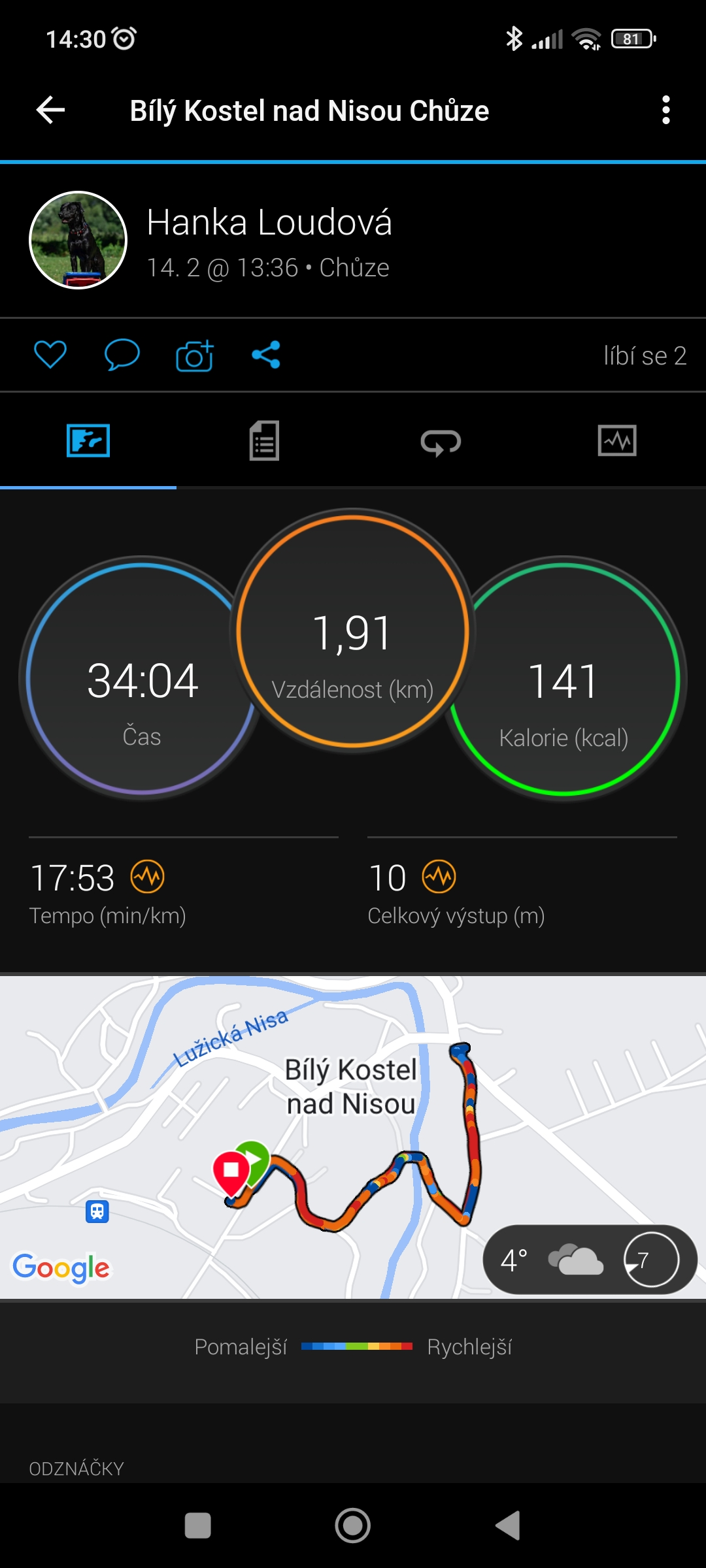Open the Celkový výstup chart icon
The image size is (706, 1568).
pyautogui.click(x=439, y=877)
